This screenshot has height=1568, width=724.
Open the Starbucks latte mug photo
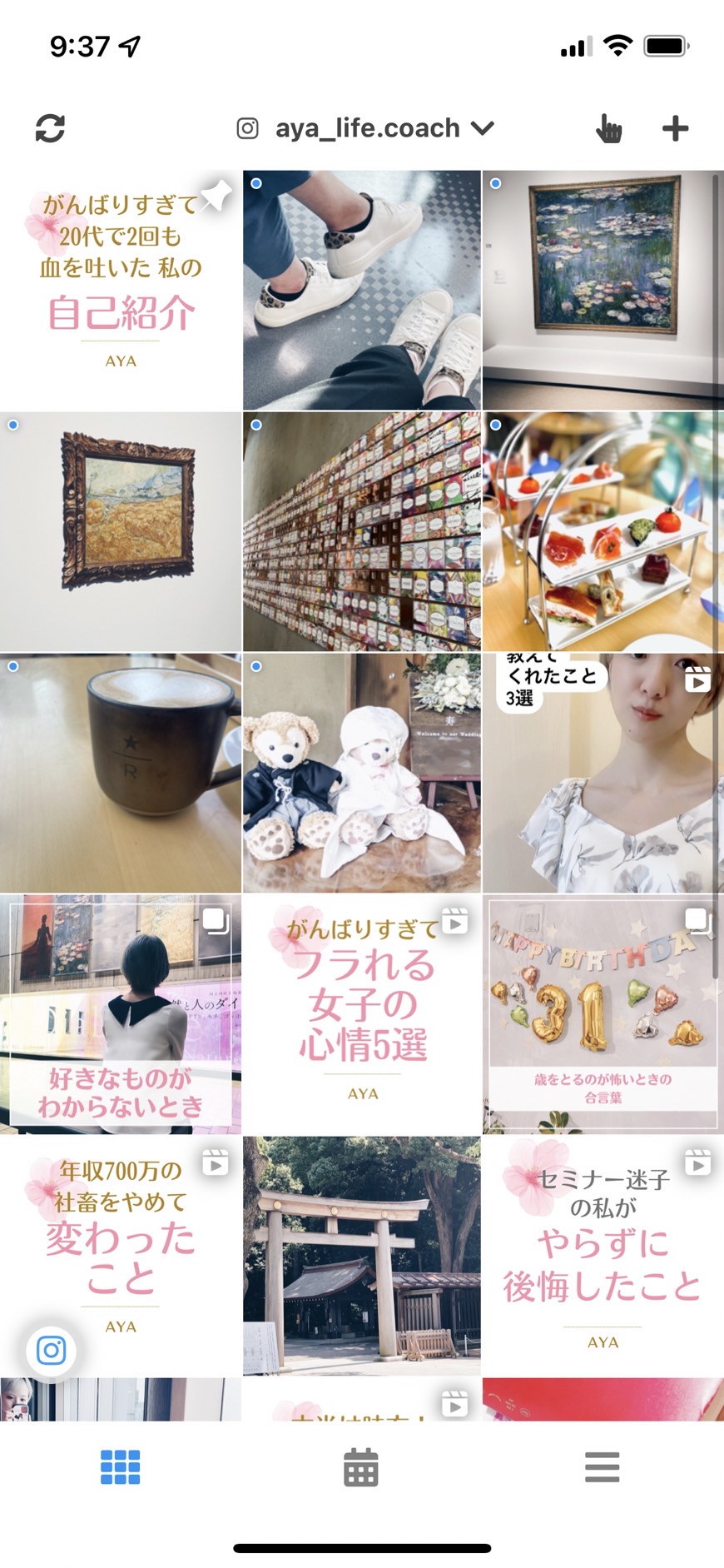pos(120,773)
